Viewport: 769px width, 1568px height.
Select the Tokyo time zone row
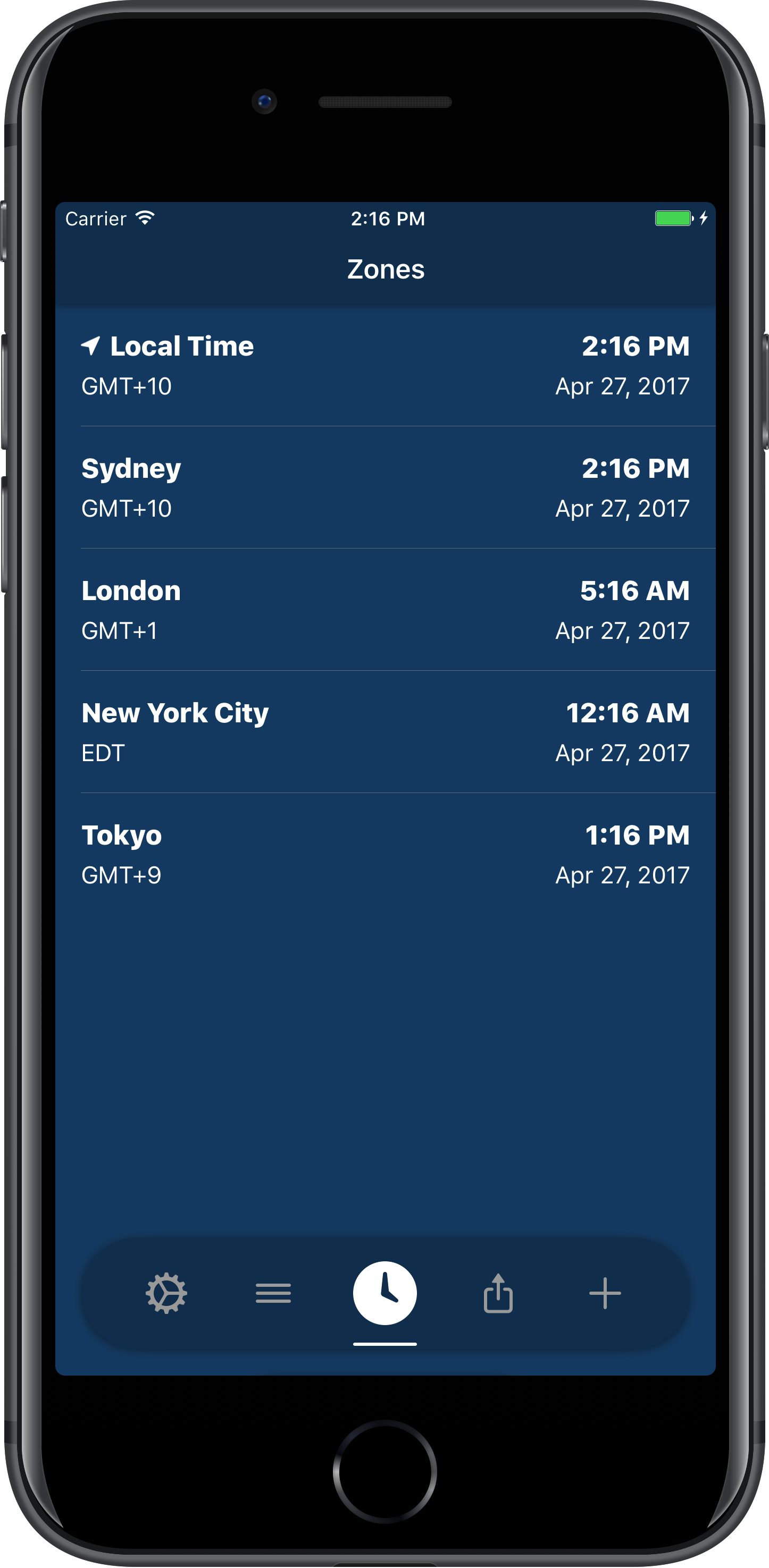(x=384, y=854)
